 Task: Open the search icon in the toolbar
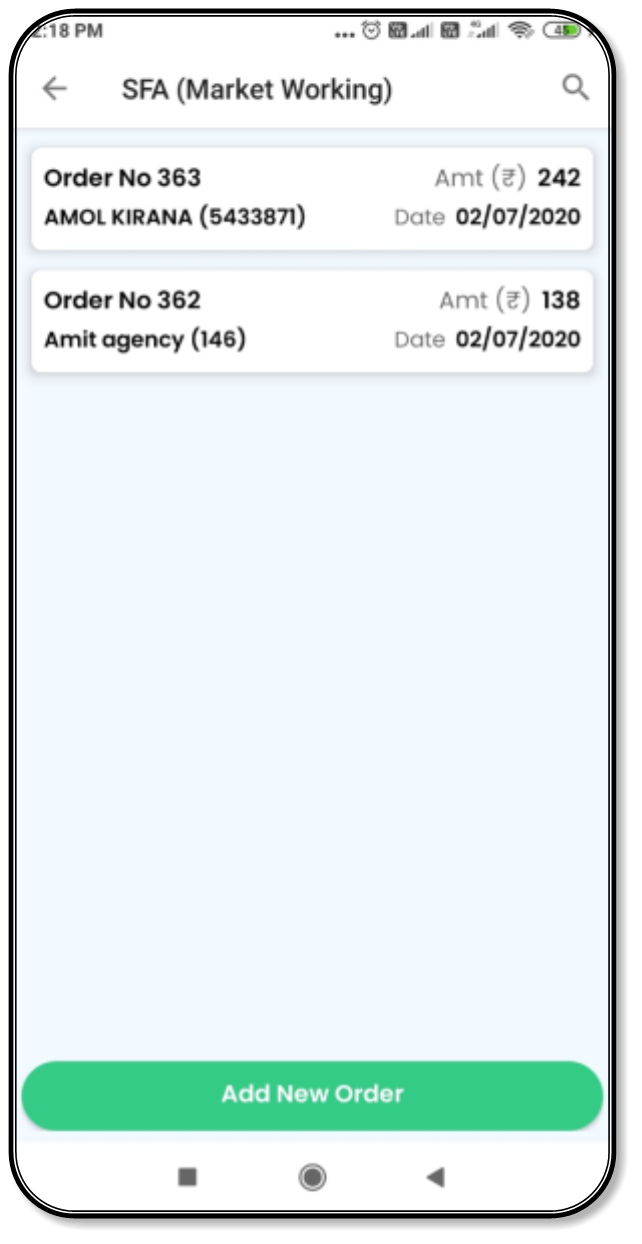pos(575,88)
